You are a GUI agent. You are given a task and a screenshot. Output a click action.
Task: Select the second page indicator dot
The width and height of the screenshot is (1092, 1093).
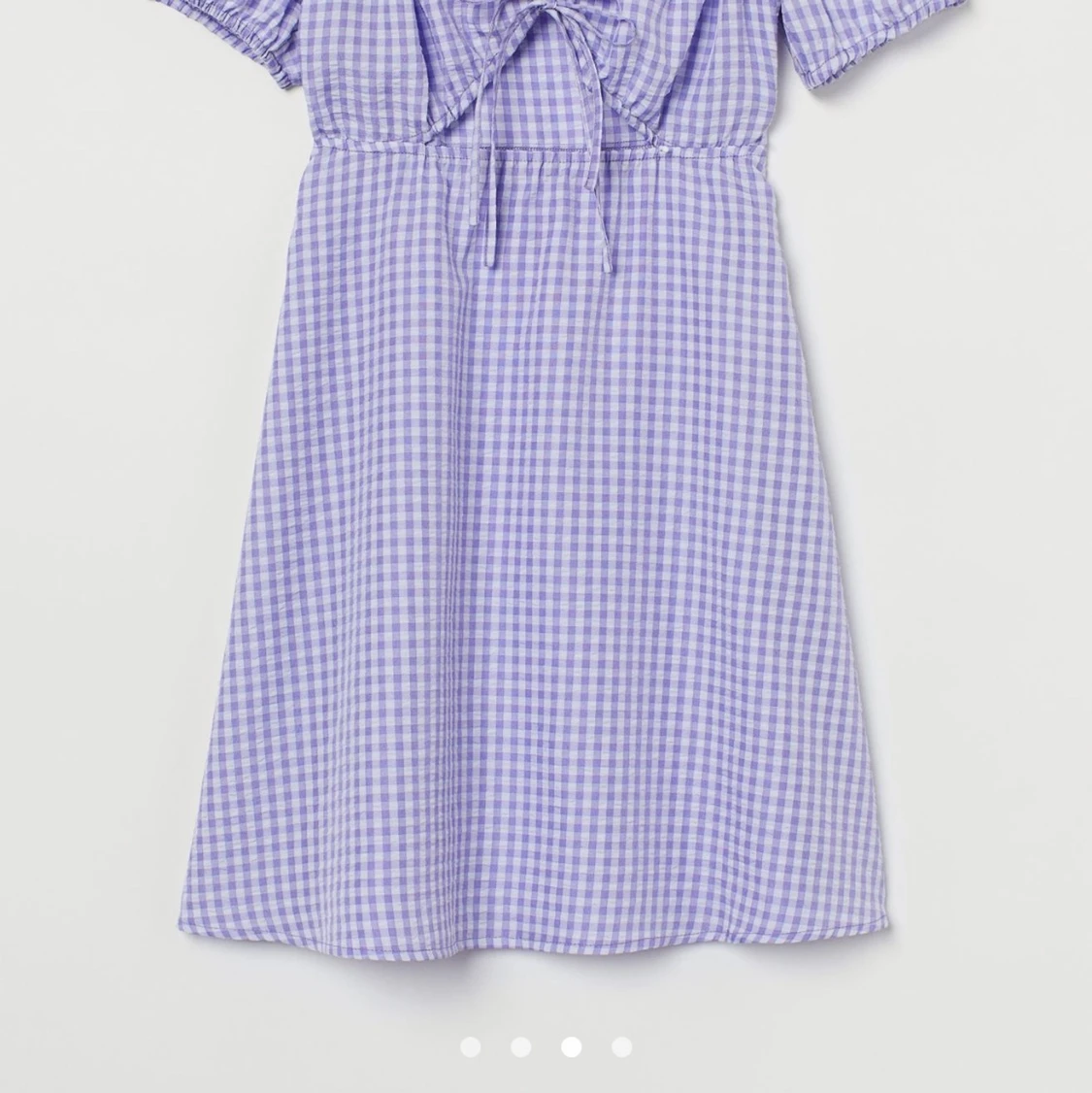pos(520,1046)
